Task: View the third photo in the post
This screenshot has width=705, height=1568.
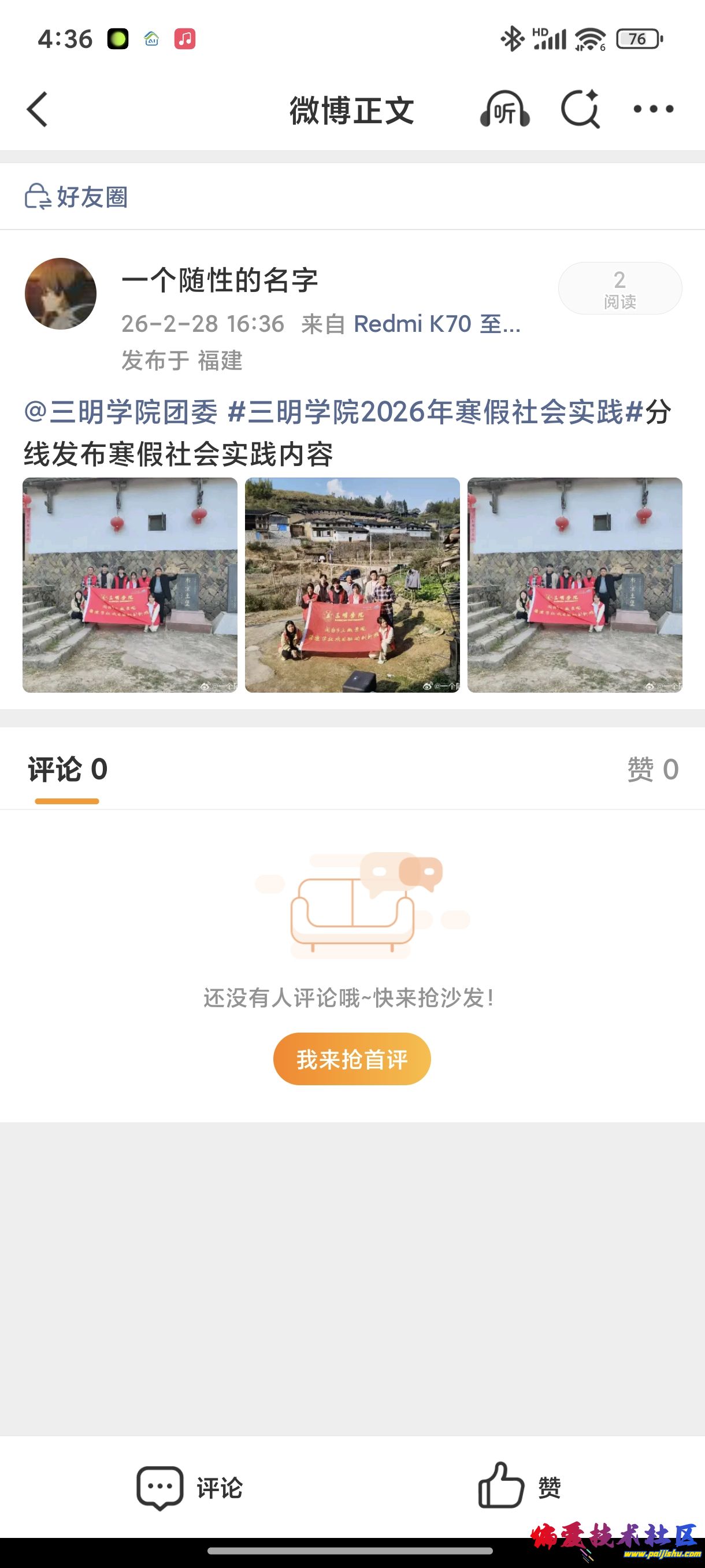Action: click(575, 585)
